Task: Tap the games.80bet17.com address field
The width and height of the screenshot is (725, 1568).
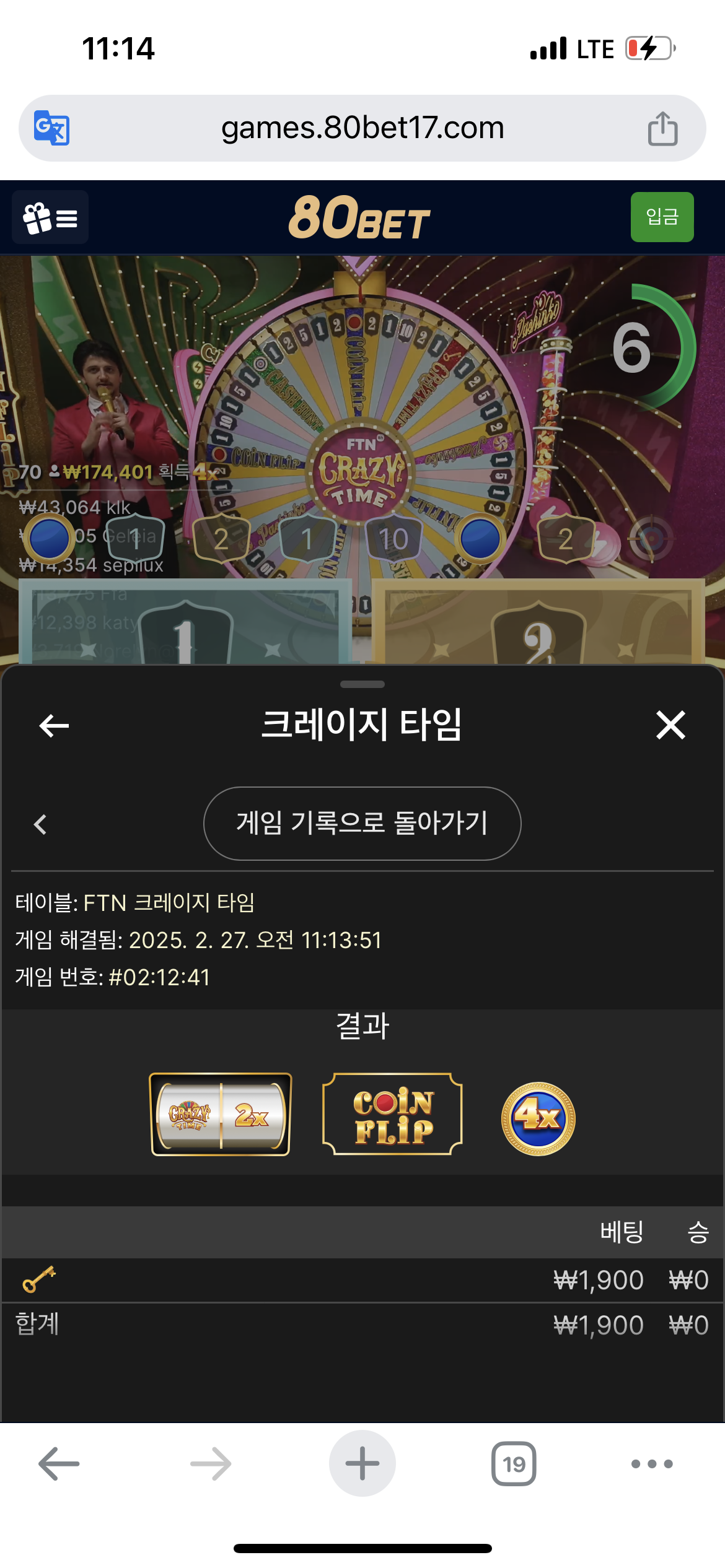Action: 362,128
